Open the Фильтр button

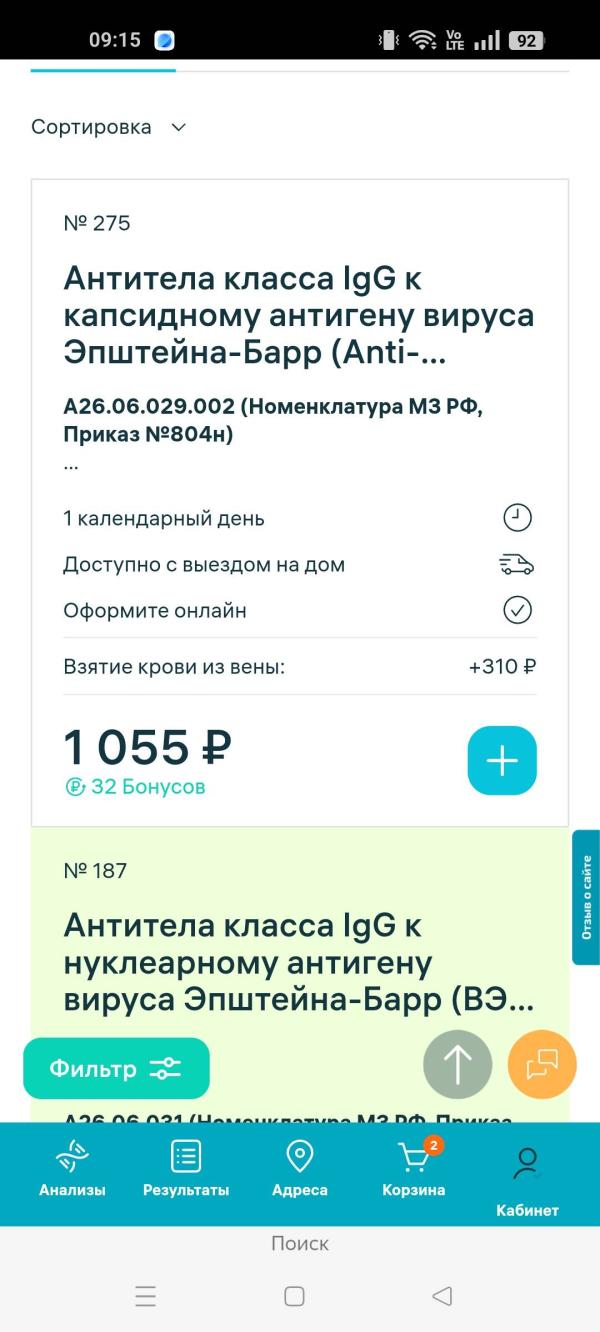pos(116,1068)
